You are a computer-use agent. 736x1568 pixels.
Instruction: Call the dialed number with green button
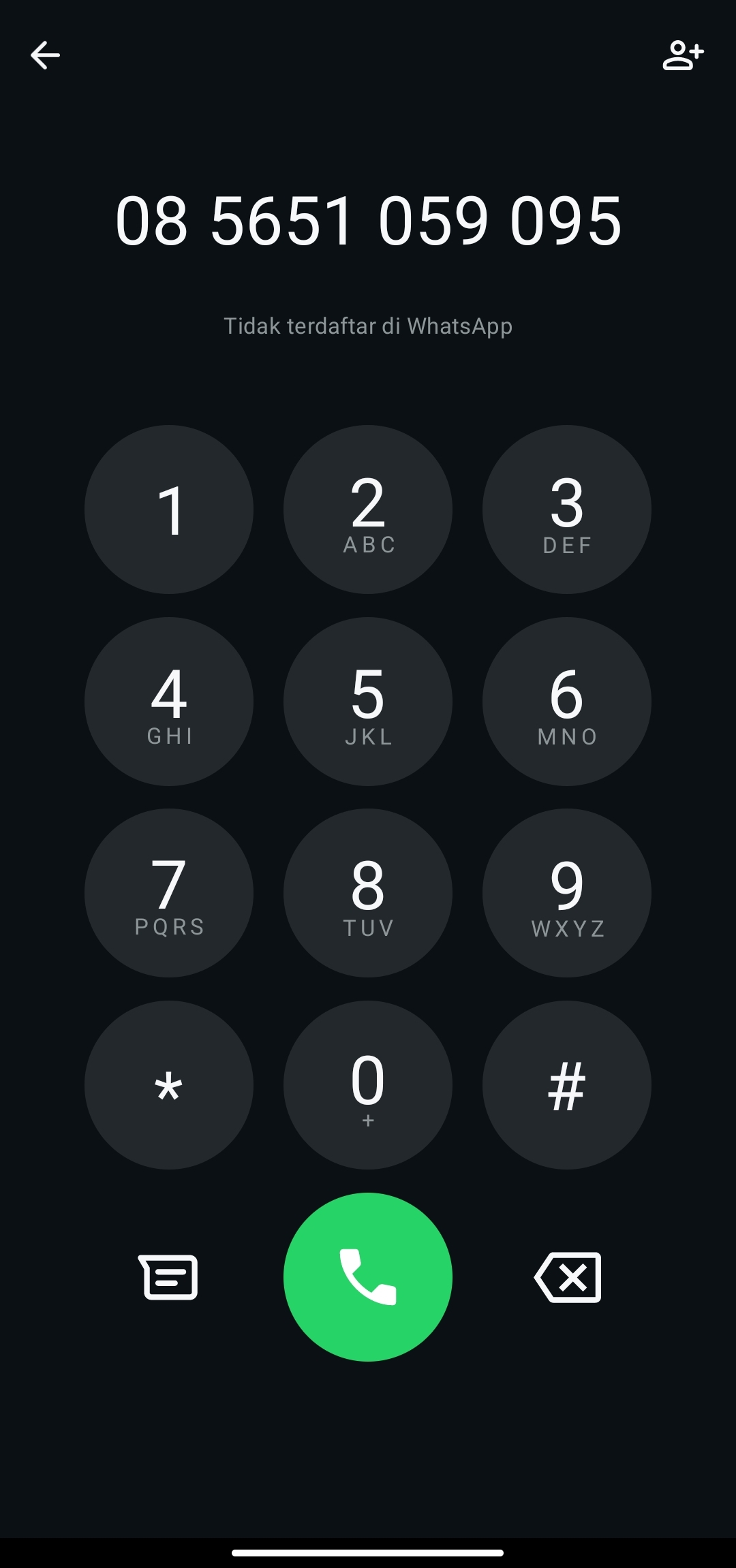tap(368, 1277)
